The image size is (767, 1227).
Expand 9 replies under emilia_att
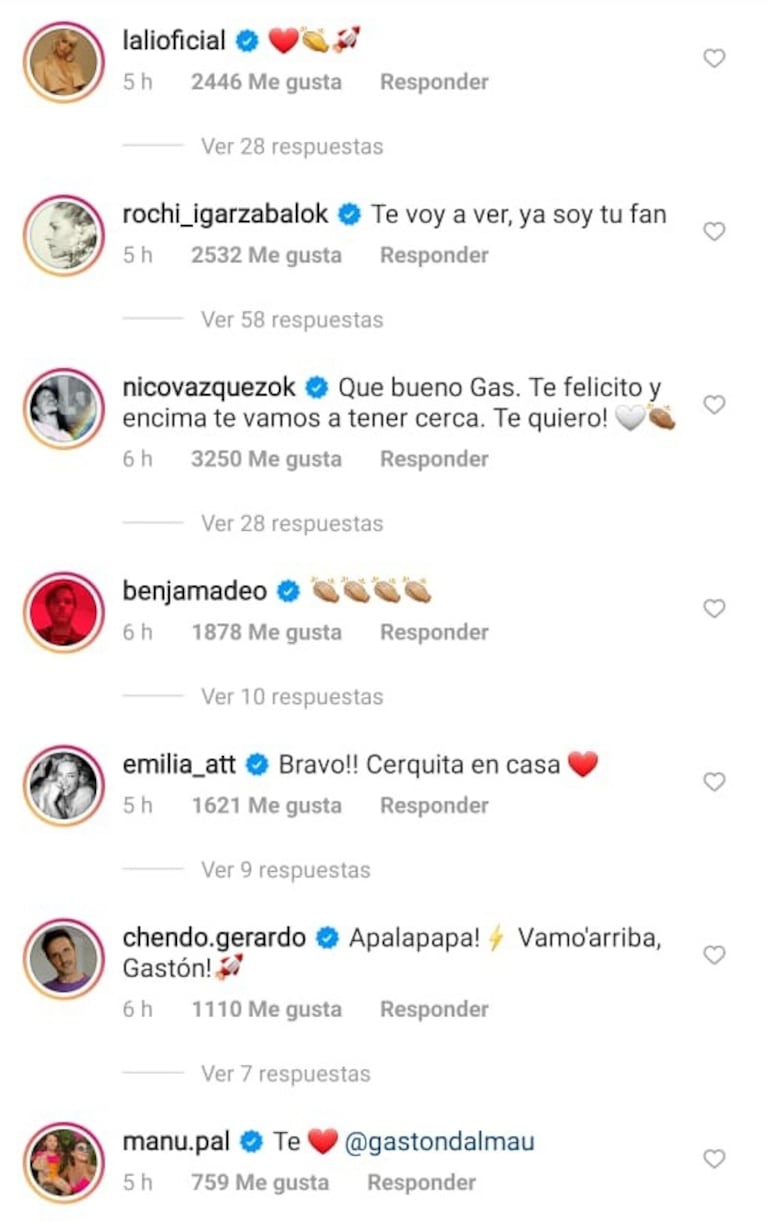point(285,870)
